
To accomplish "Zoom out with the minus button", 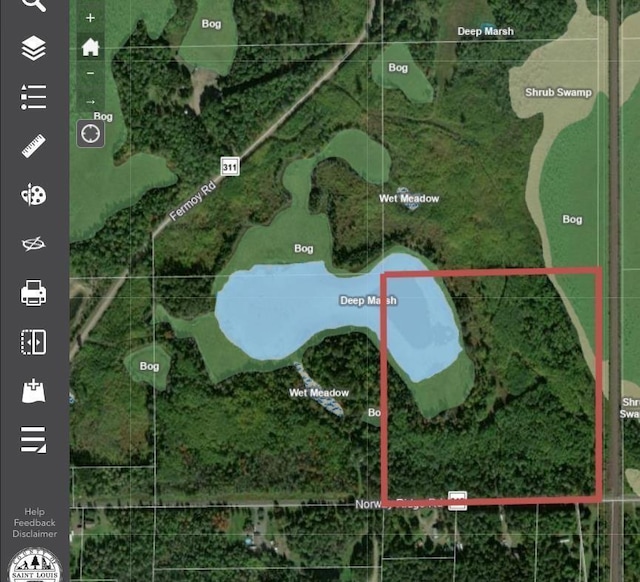I will click(90, 74).
